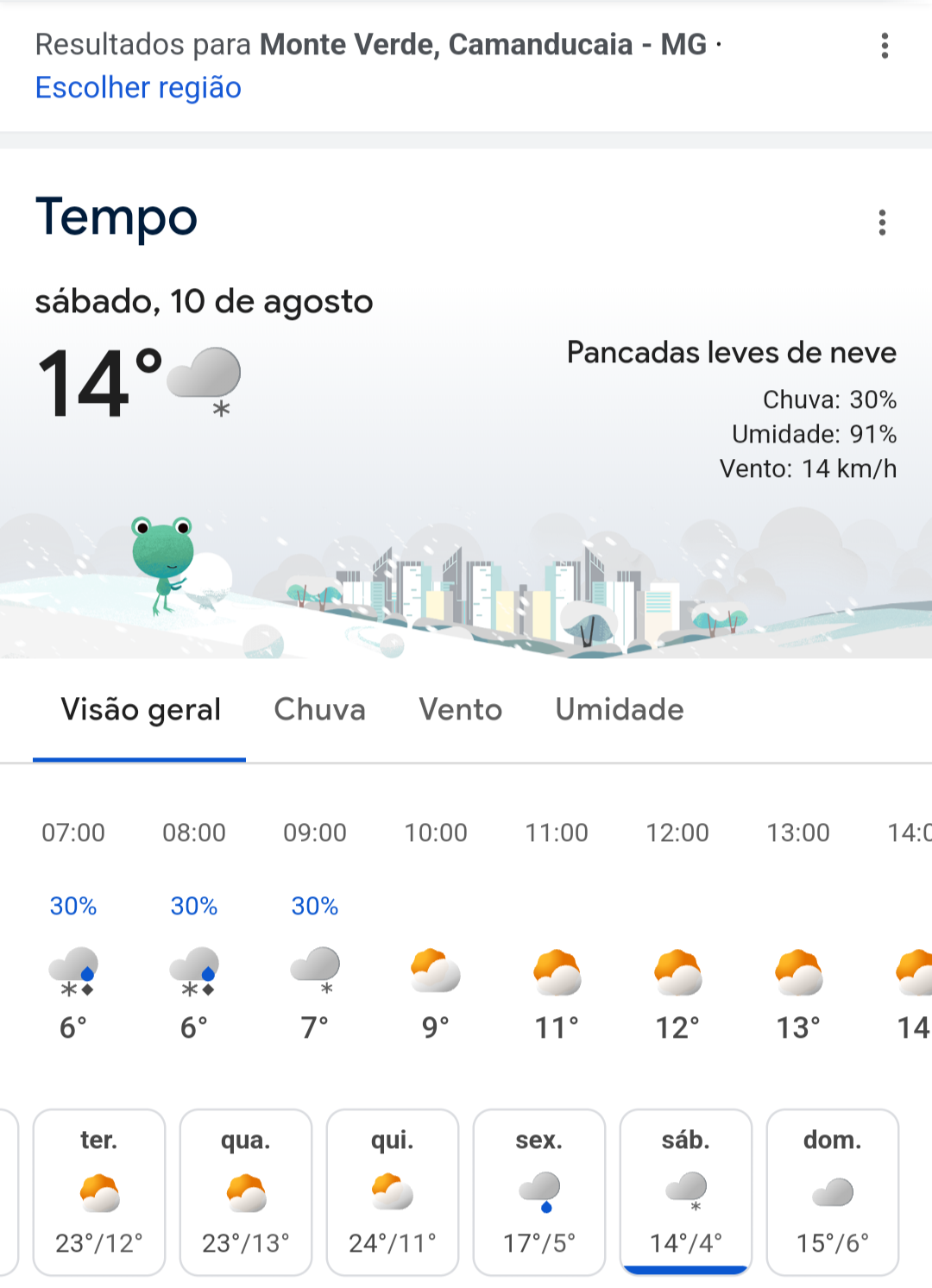
Task: Open the Tempo card options menu
Action: (882, 223)
